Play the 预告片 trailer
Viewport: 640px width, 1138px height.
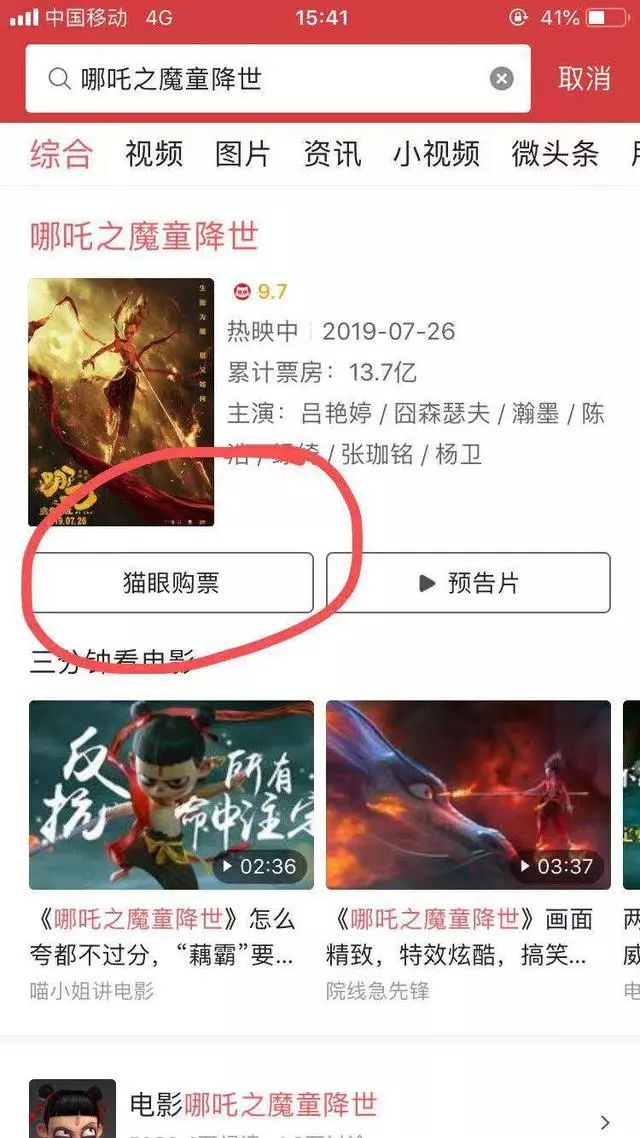(468, 583)
